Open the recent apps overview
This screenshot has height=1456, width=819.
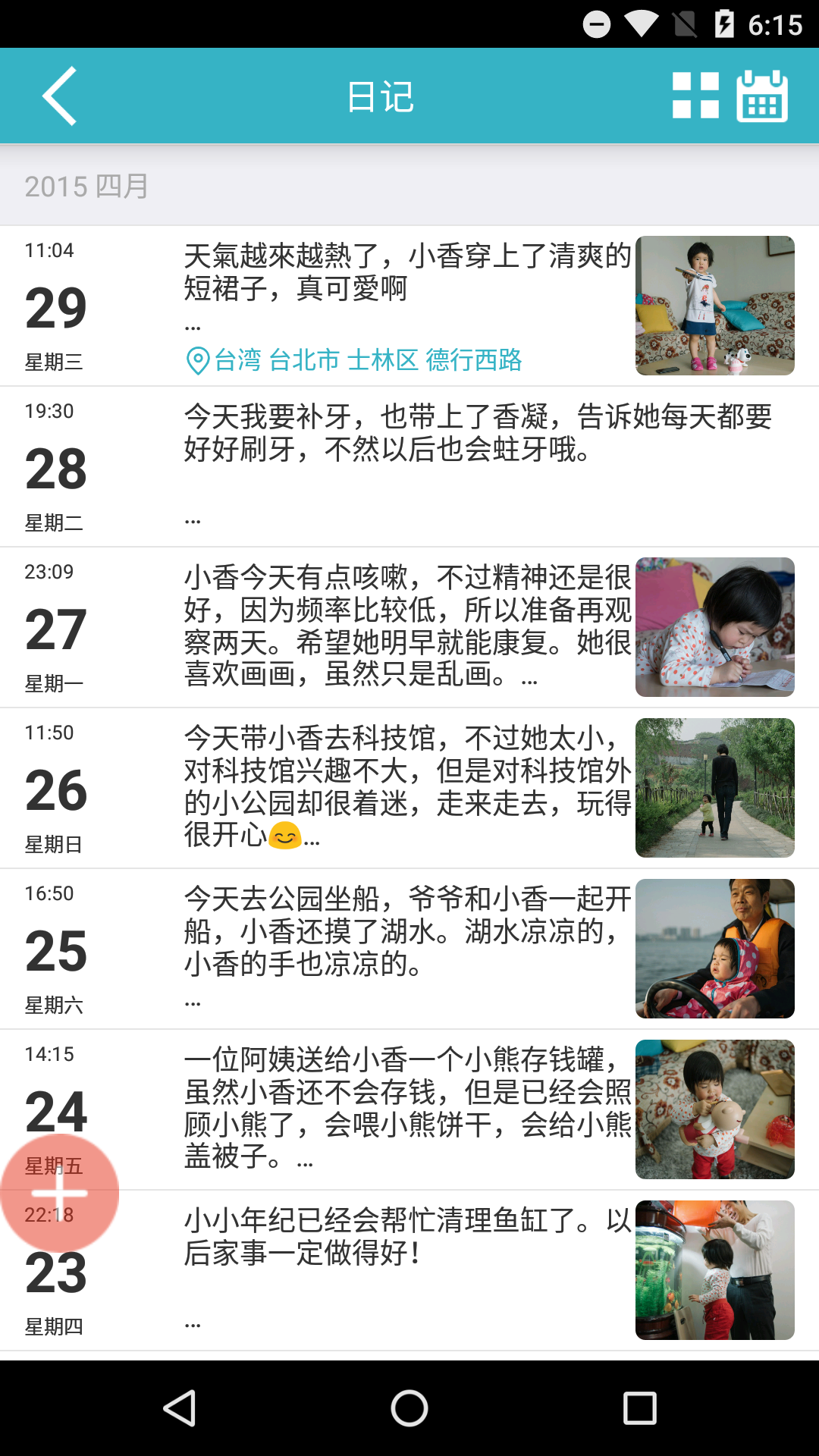tap(639, 1408)
